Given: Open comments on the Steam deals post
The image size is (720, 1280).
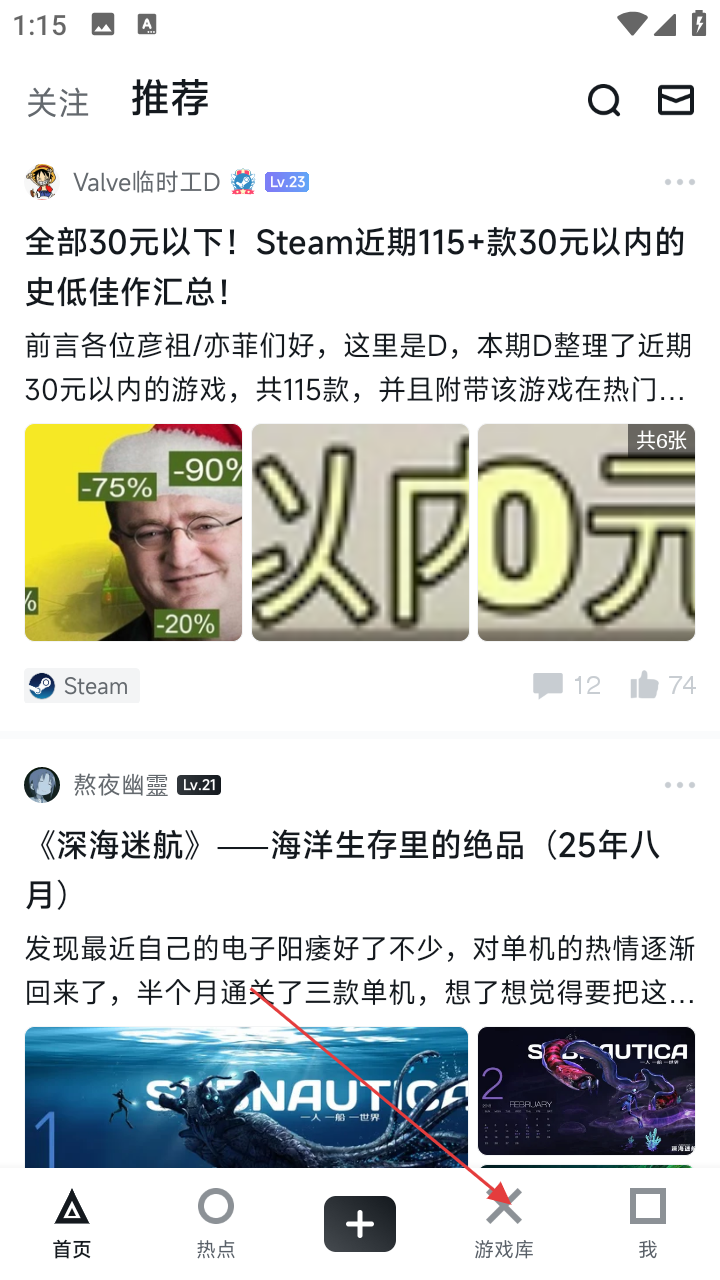Looking at the screenshot, I should point(566,685).
